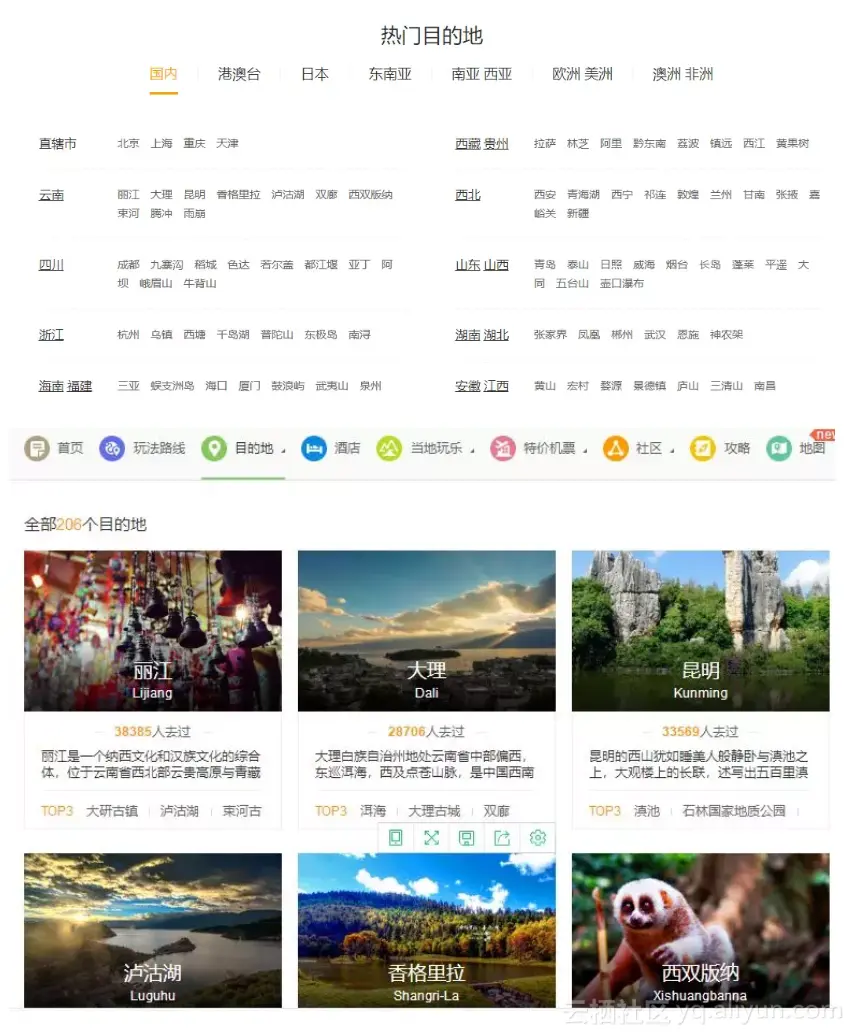854x1036 pixels.
Task: Open the 大理 Dali destination card
Action: [426, 631]
